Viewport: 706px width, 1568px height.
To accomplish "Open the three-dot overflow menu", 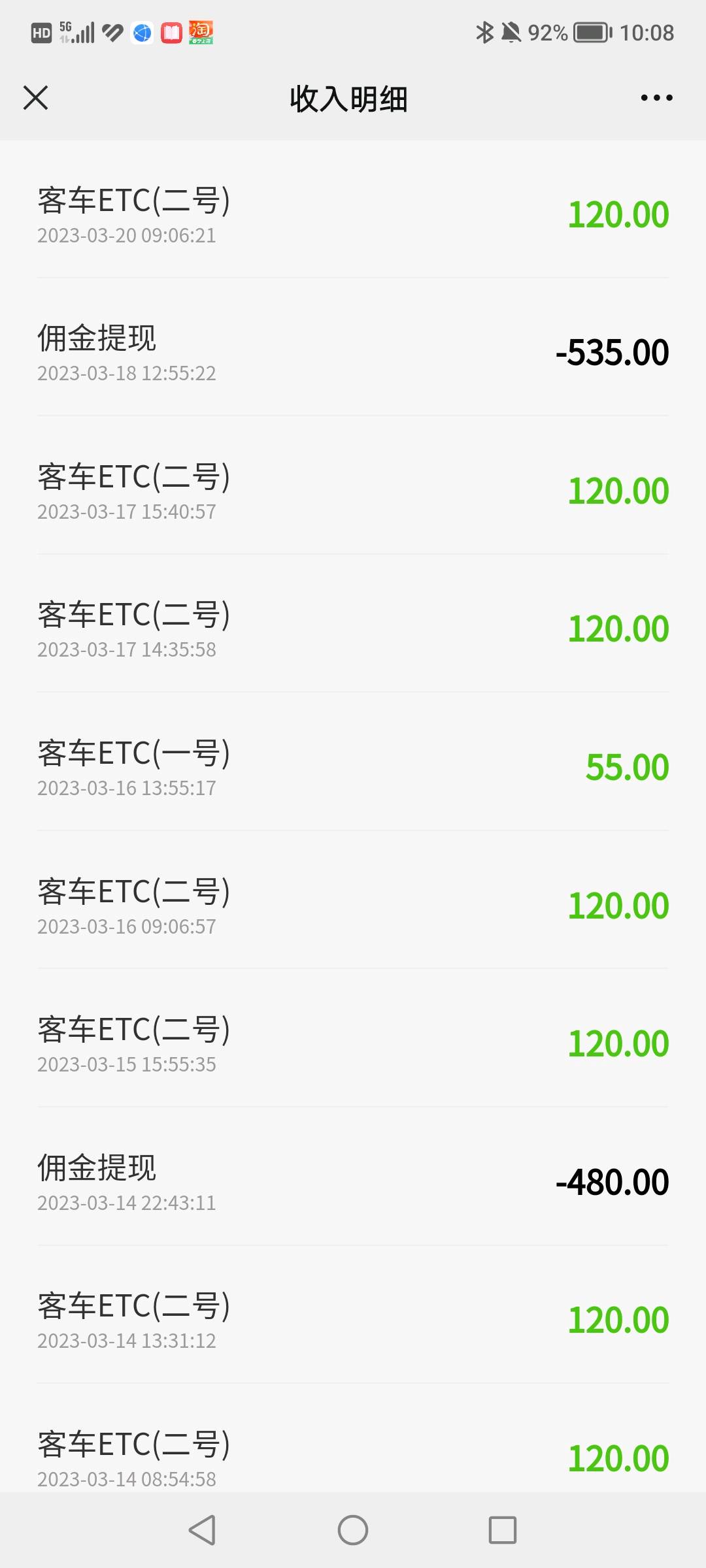I will [x=656, y=98].
